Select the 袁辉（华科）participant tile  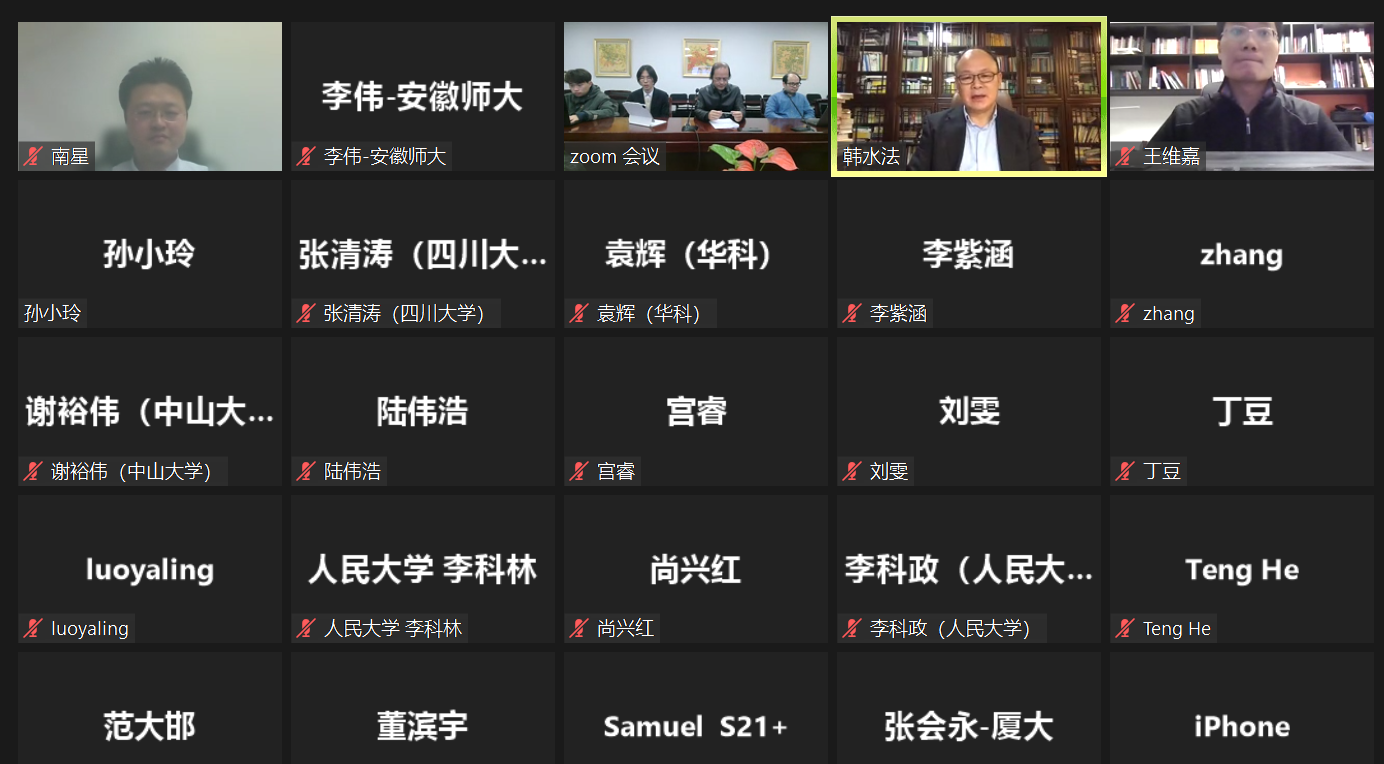(x=696, y=254)
